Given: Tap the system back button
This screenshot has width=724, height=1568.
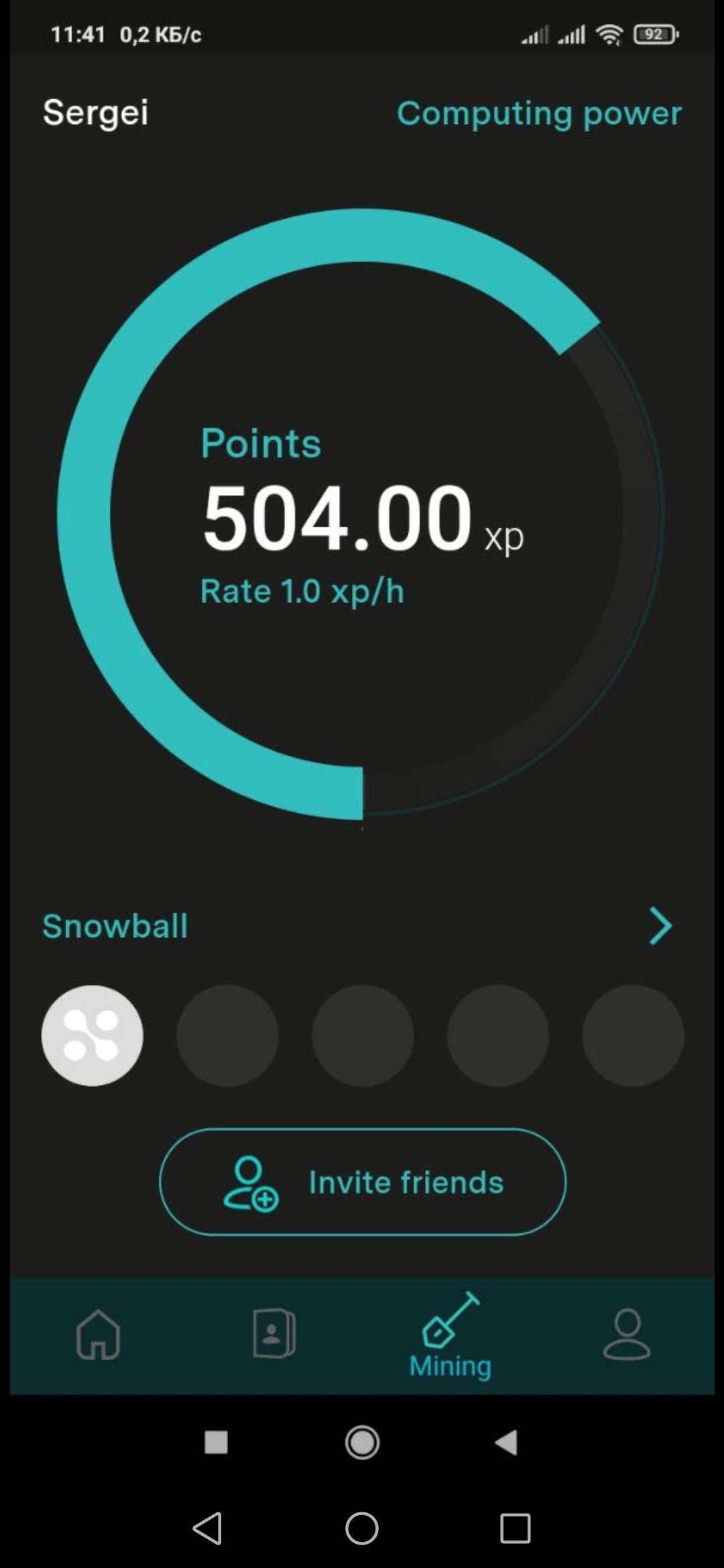Looking at the screenshot, I should pyautogui.click(x=207, y=1528).
